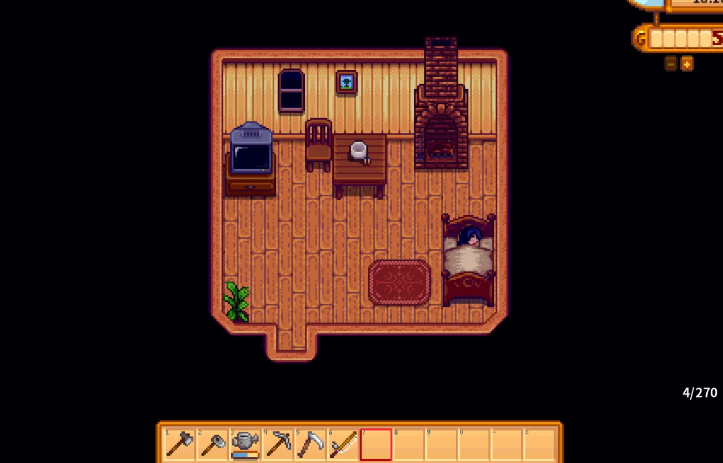Viewport: 723px width, 463px height.
Task: Select the watering can
Action: [x=245, y=443]
